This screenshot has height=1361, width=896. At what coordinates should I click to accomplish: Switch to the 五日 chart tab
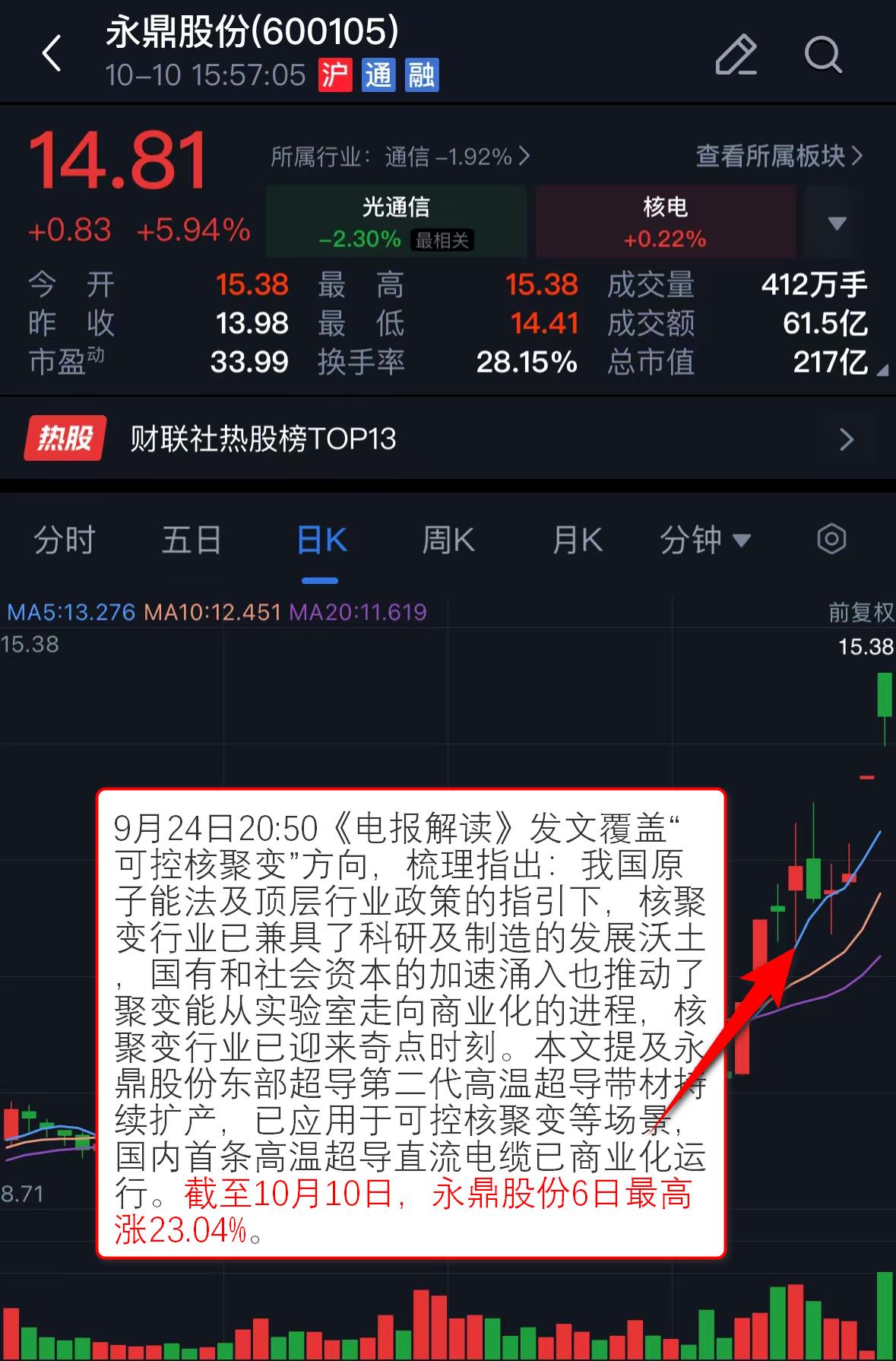tap(191, 541)
